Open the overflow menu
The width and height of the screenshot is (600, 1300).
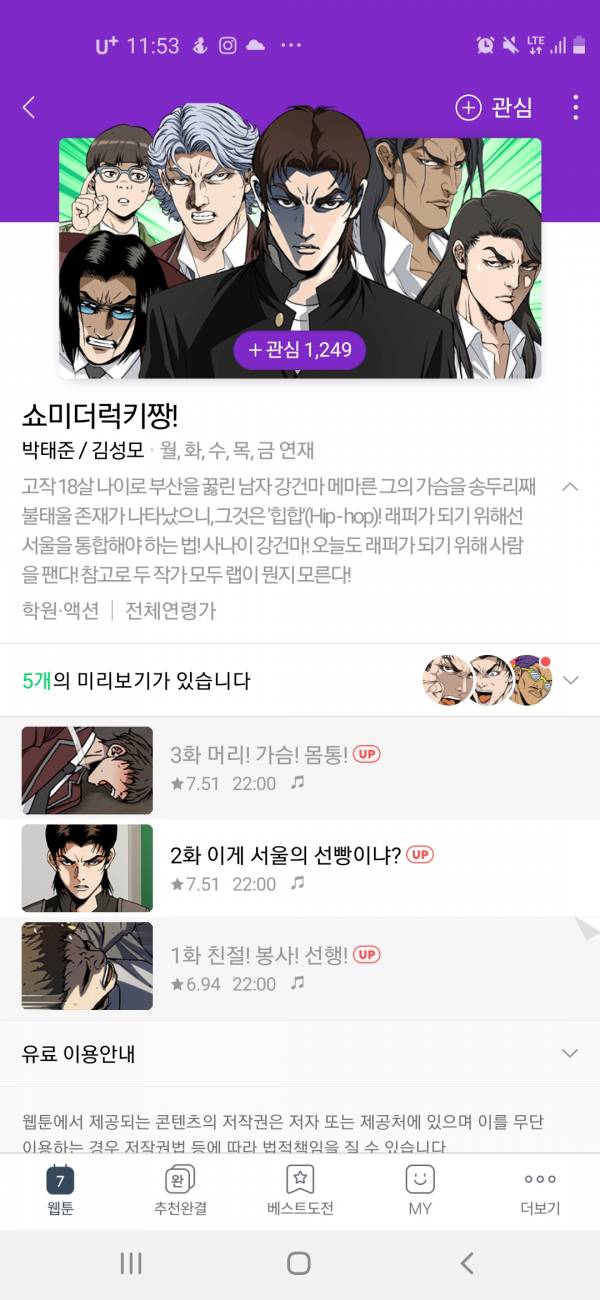(x=575, y=108)
